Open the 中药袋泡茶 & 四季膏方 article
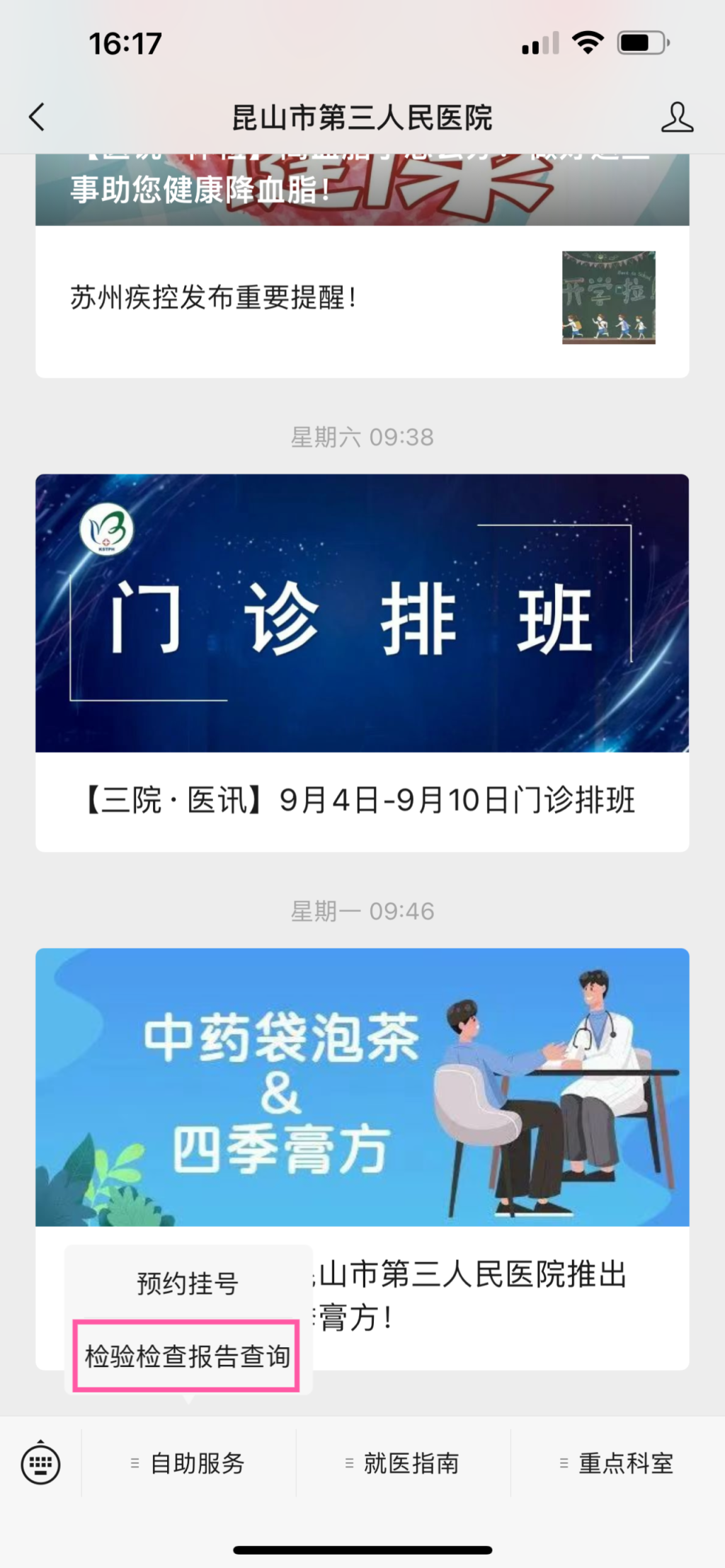Viewport: 725px width, 1568px height. [362, 1087]
